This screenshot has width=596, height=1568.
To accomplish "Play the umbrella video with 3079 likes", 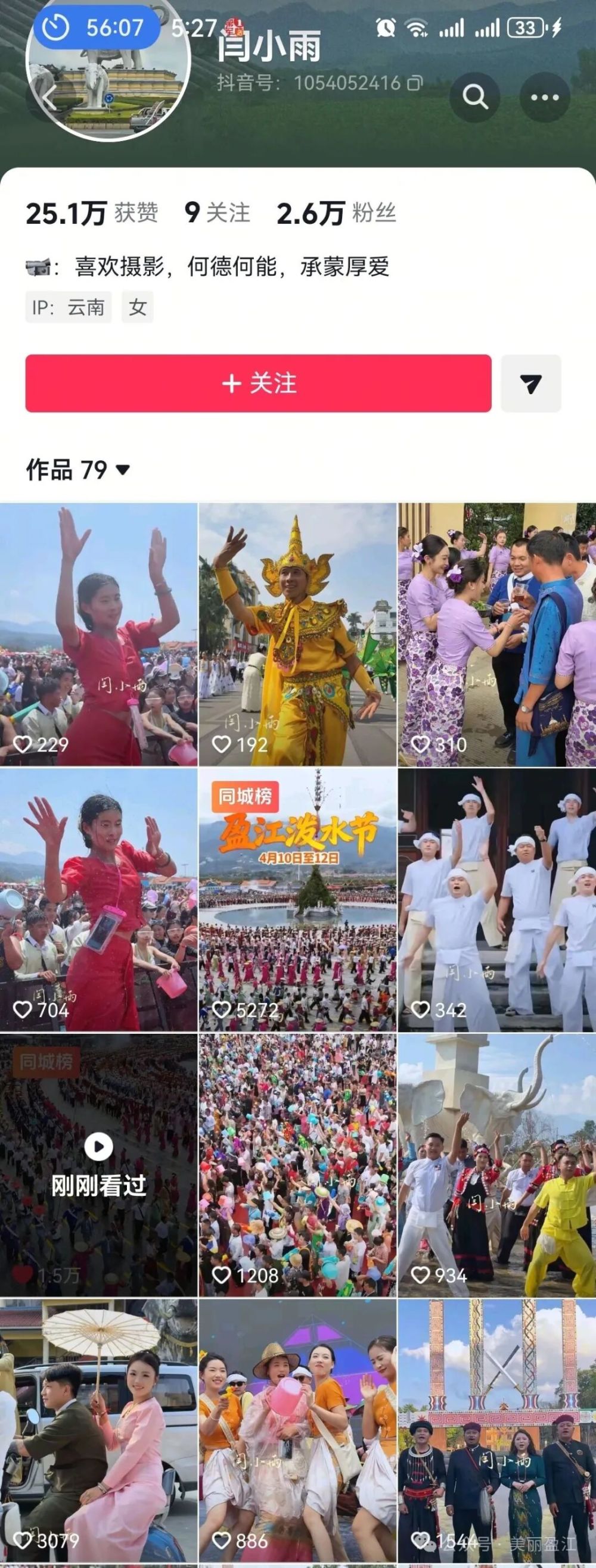I will coord(98,1430).
